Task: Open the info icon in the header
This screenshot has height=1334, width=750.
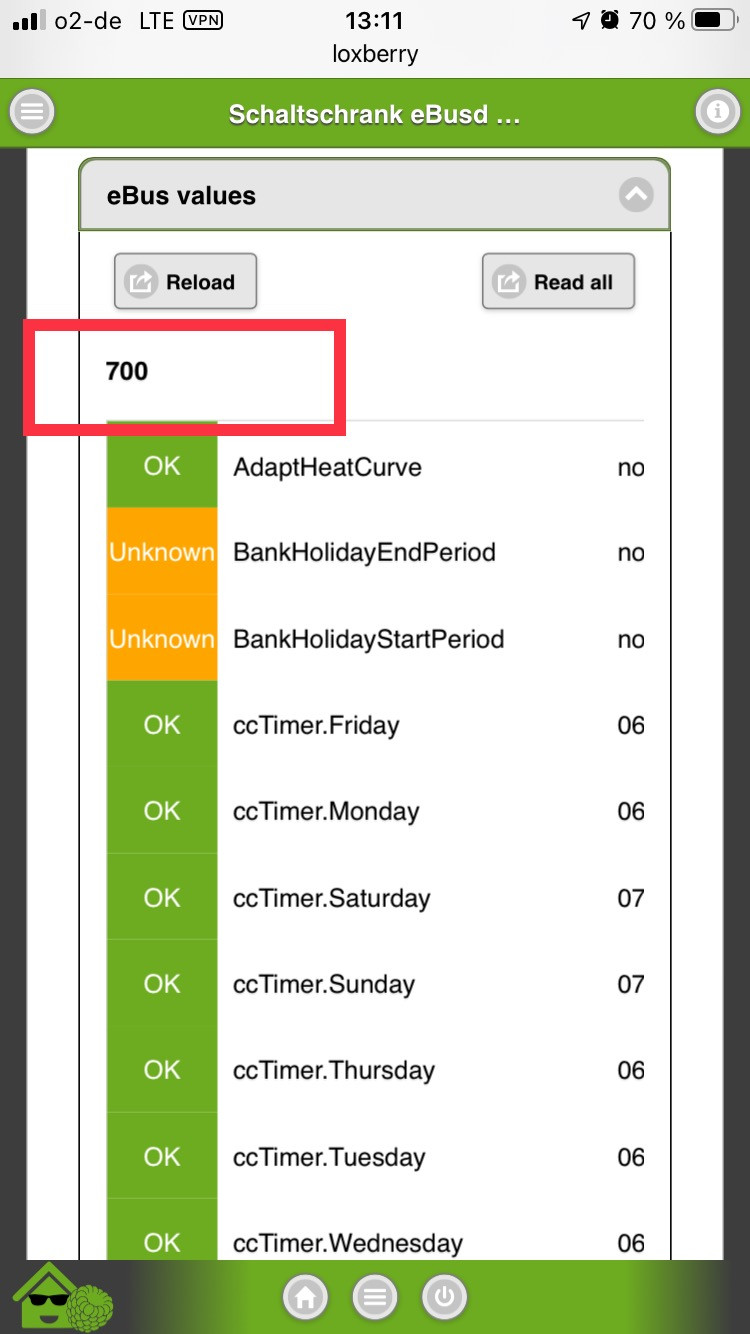Action: pos(716,113)
